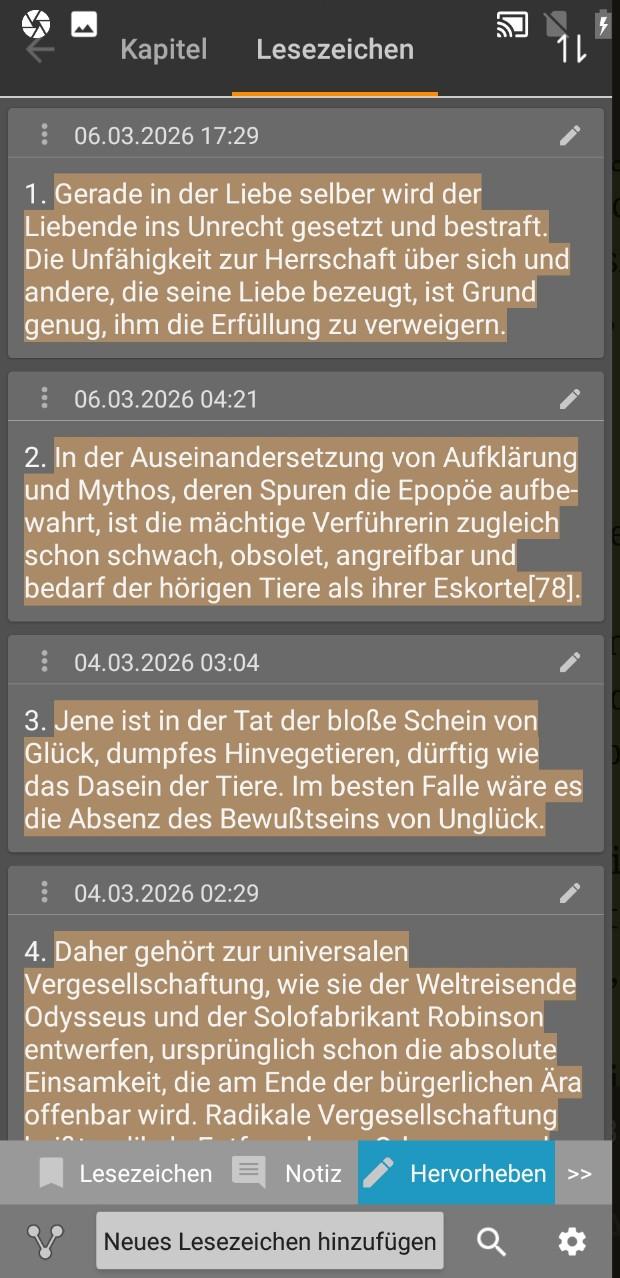Image resolution: width=620 pixels, height=1278 pixels.
Task: Open options for bookmark from 06.03.2026 17:29
Action: pyautogui.click(x=44, y=135)
